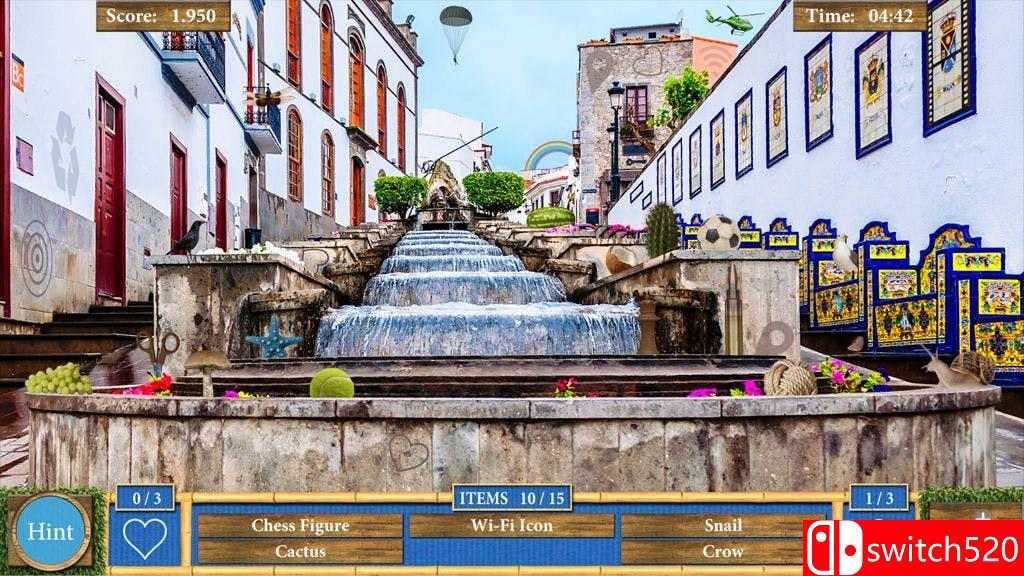The image size is (1024, 576).
Task: Pick the cactus beside the soccer ball
Action: pos(661,231)
